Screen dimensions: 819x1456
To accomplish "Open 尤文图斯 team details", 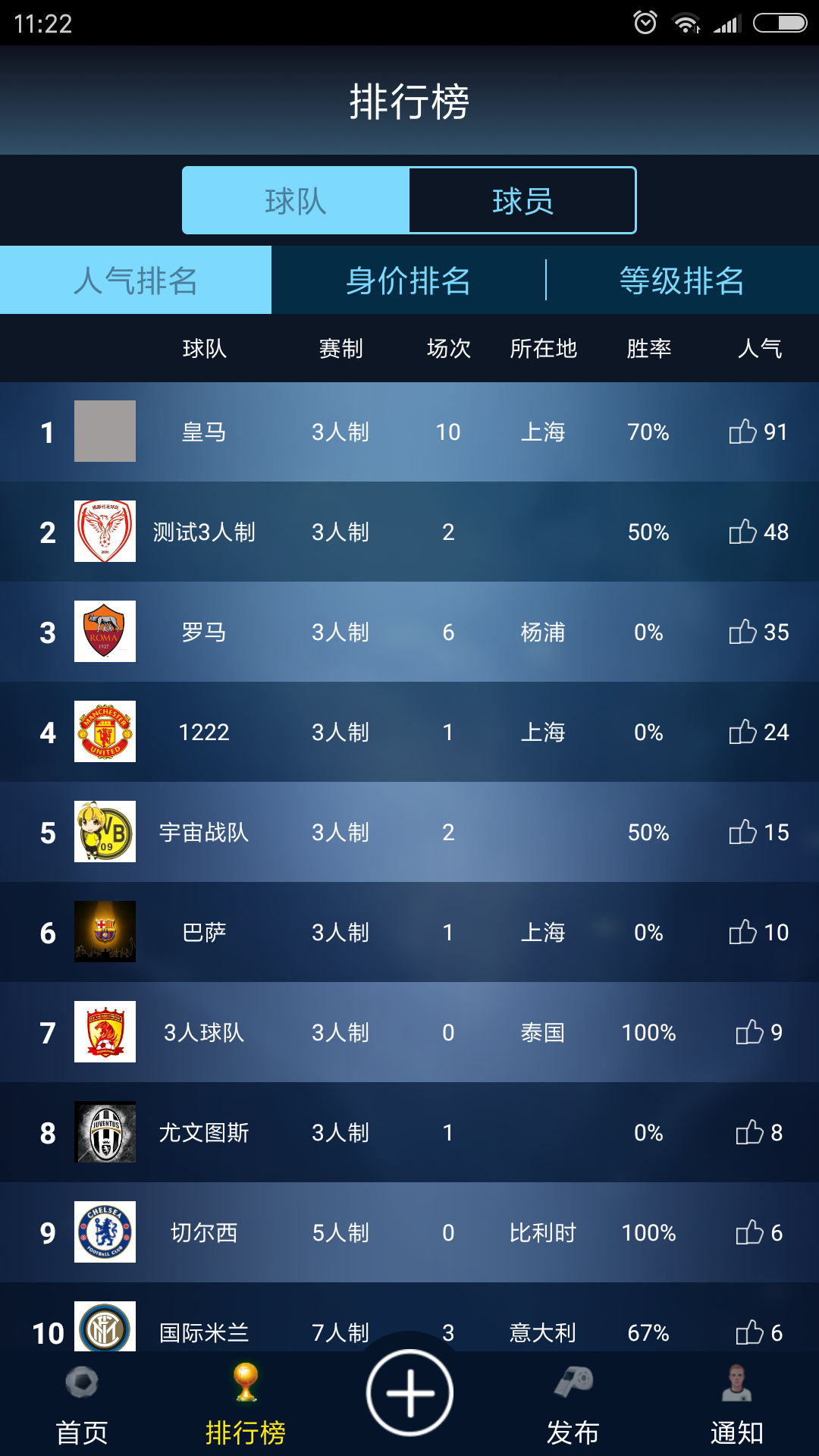I will (x=204, y=1133).
